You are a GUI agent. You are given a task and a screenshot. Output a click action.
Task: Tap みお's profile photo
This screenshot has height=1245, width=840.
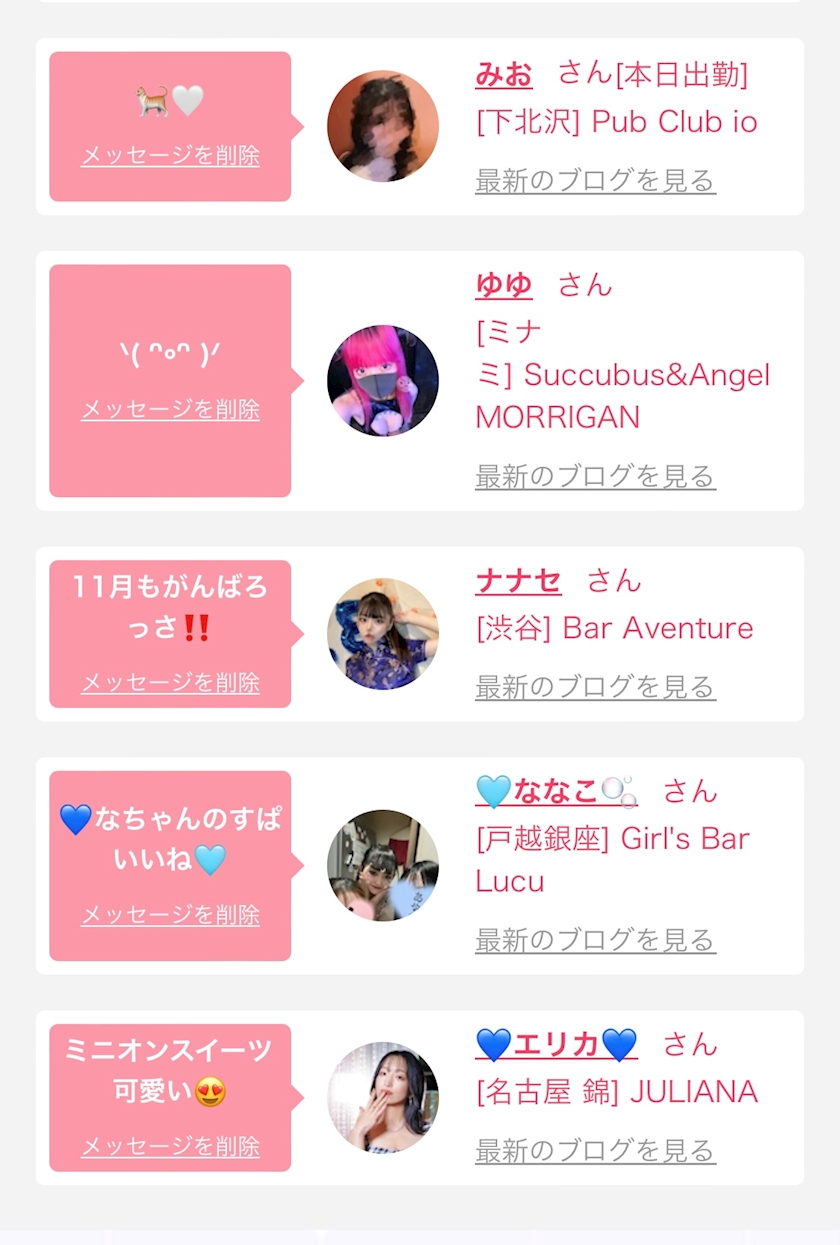point(383,126)
